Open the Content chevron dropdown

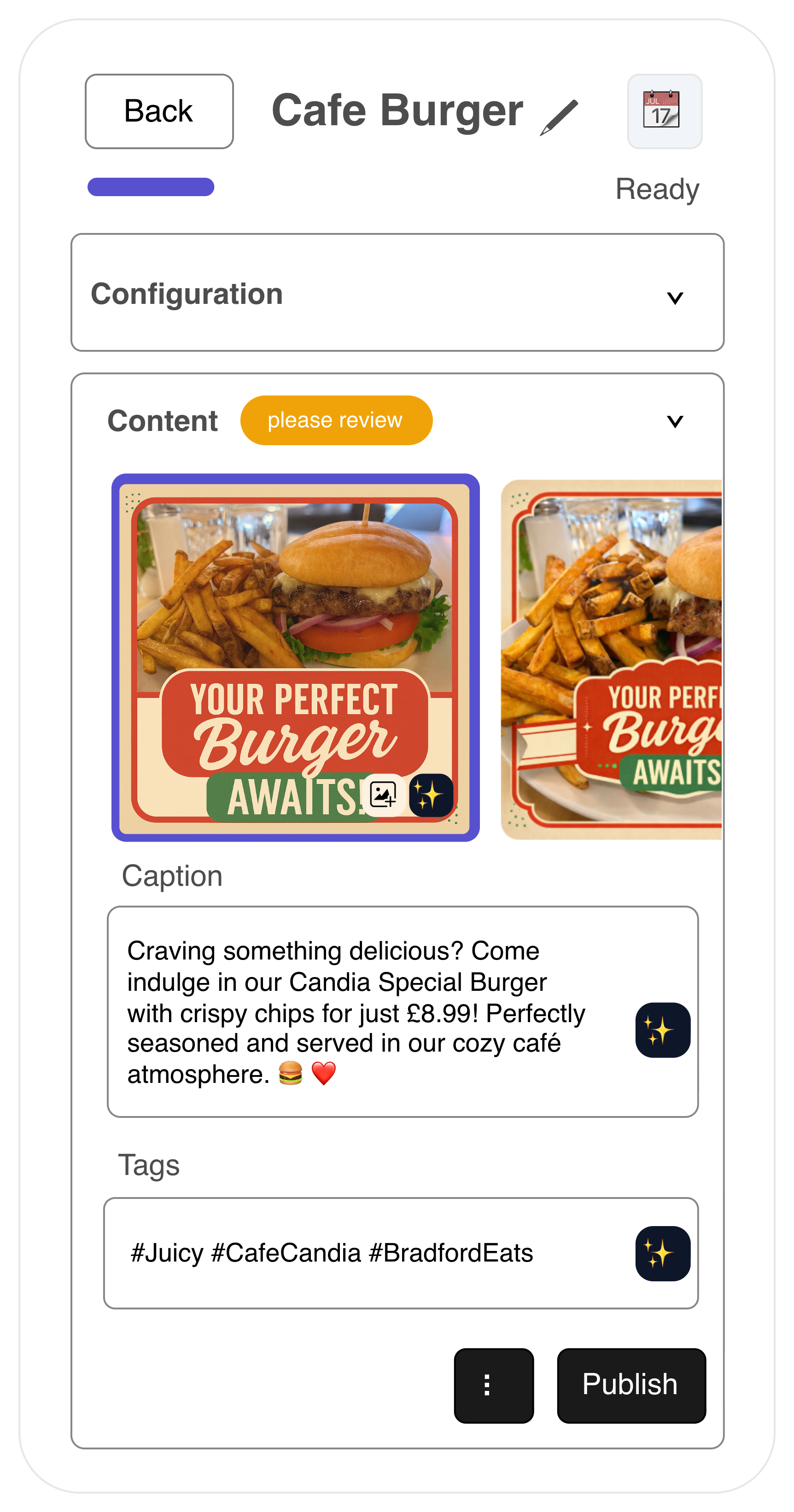674,420
